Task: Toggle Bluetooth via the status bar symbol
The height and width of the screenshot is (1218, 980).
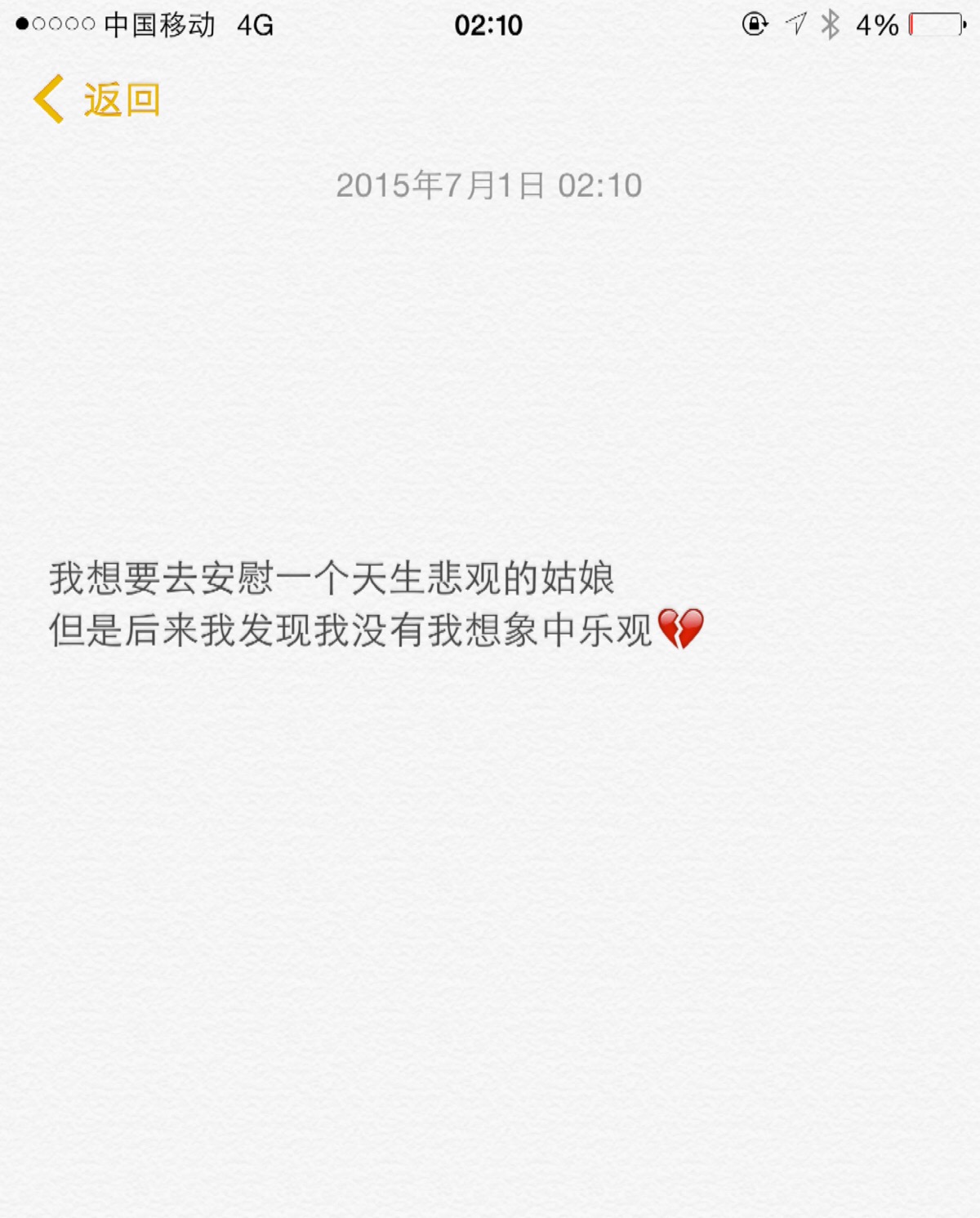Action: click(831, 25)
